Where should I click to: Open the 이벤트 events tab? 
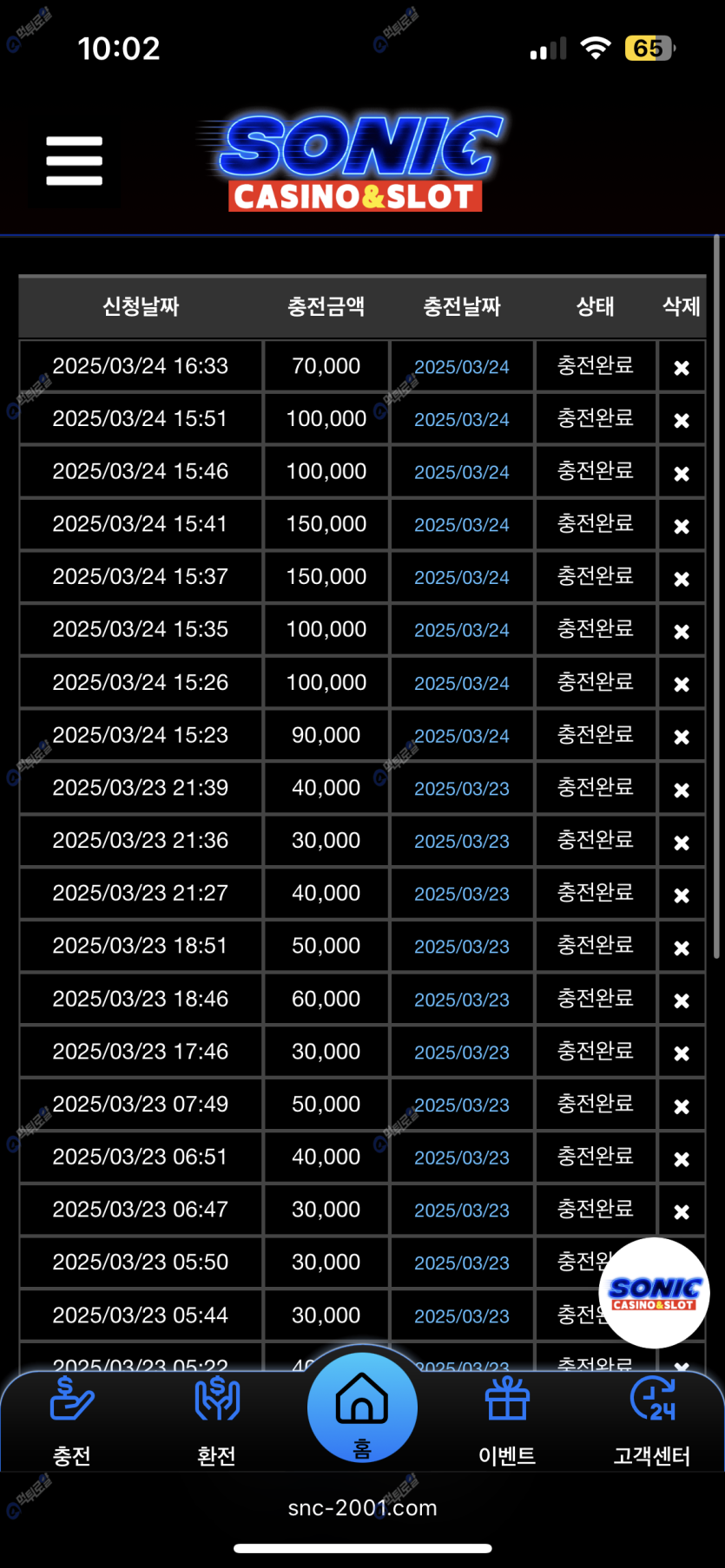point(507,1421)
